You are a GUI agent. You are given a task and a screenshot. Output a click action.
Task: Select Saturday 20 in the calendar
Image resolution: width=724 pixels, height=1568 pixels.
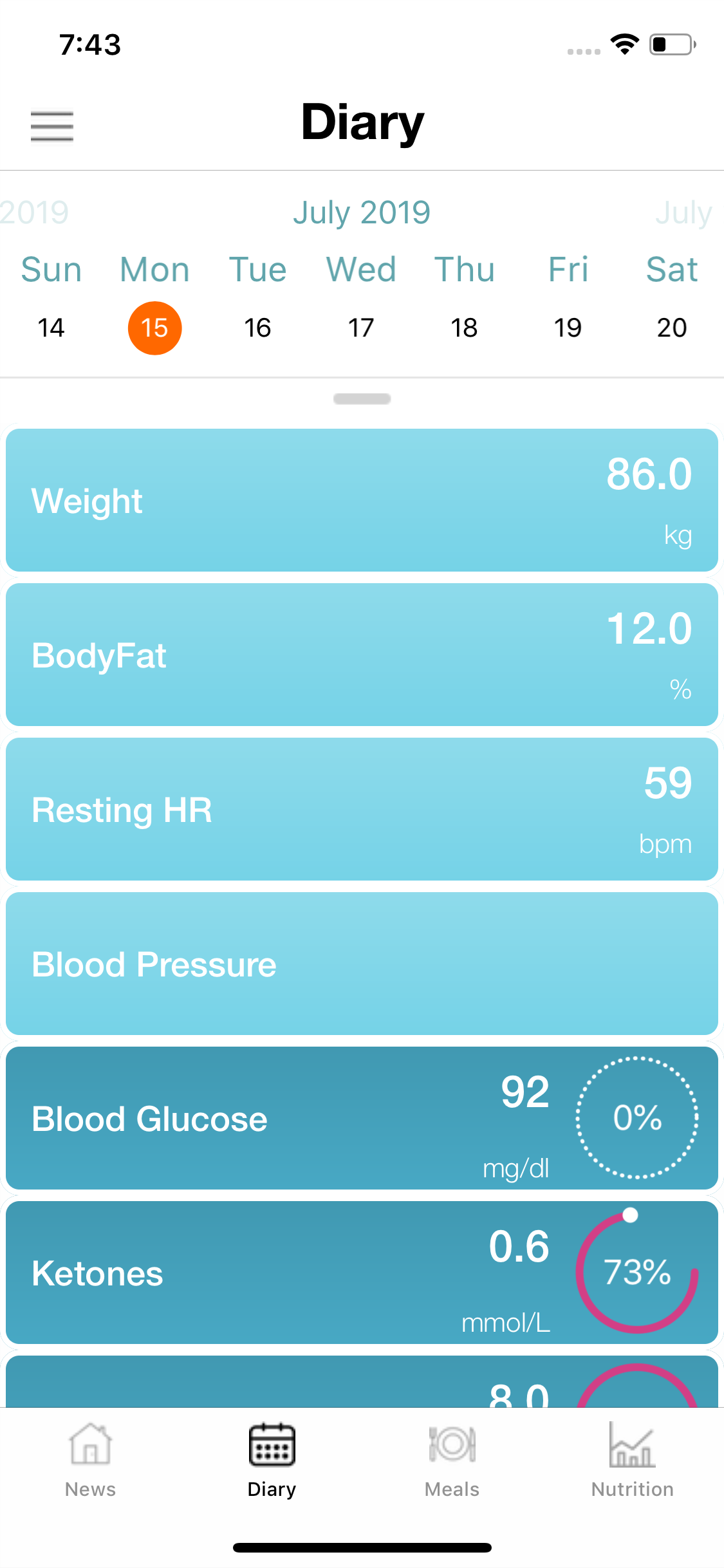coord(672,328)
